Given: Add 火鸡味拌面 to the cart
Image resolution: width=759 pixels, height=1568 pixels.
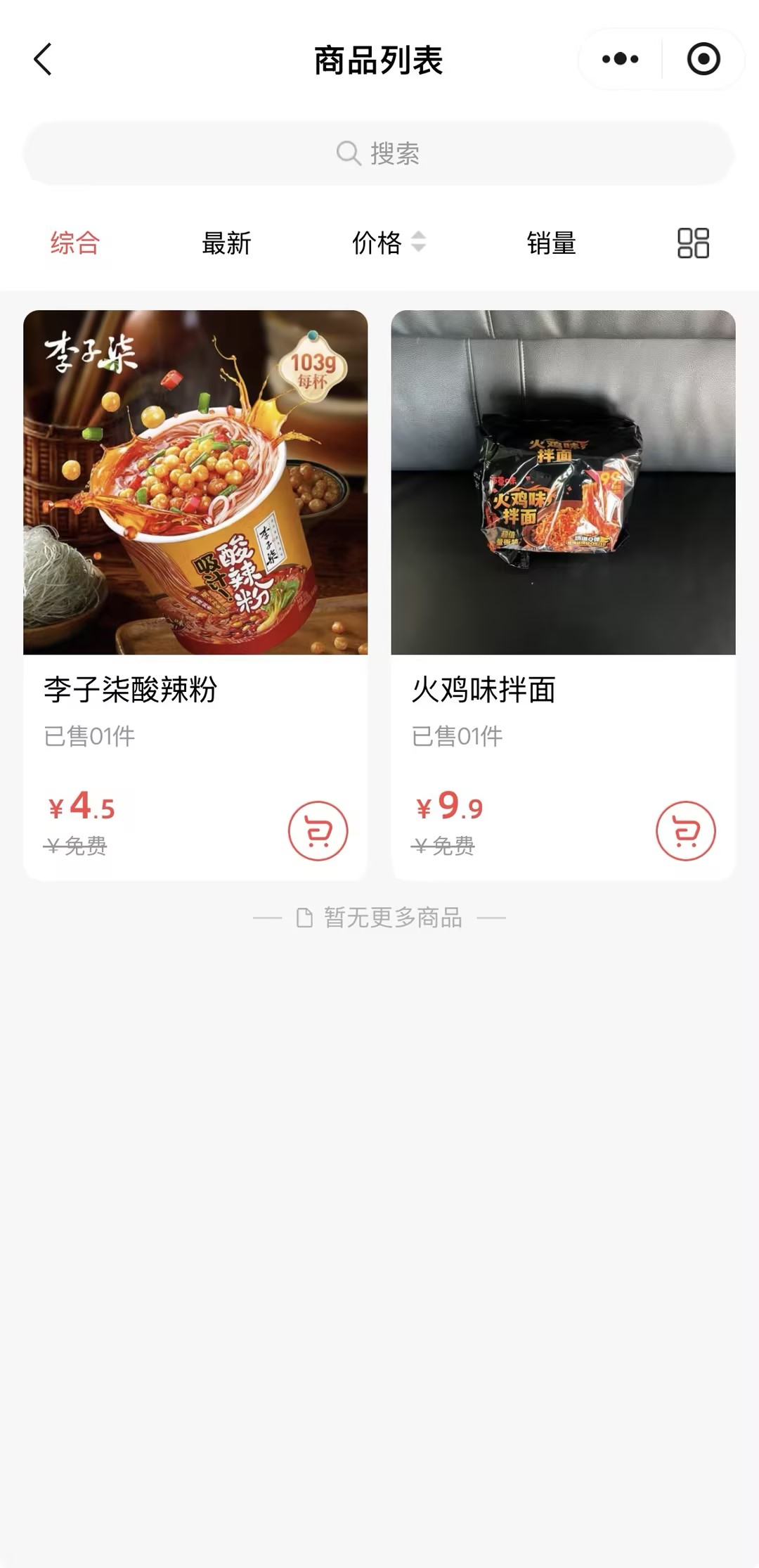Looking at the screenshot, I should (685, 831).
